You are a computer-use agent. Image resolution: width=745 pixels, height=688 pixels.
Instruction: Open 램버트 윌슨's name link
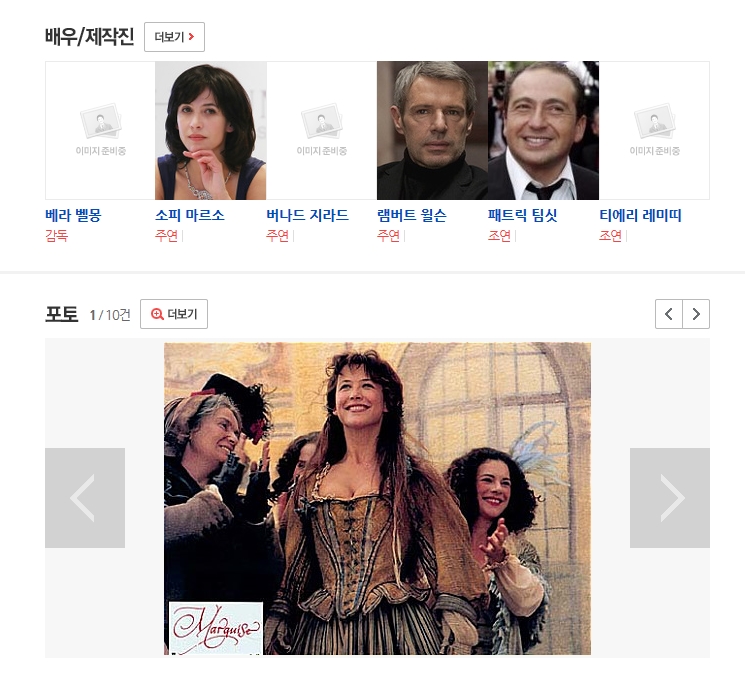click(x=411, y=215)
